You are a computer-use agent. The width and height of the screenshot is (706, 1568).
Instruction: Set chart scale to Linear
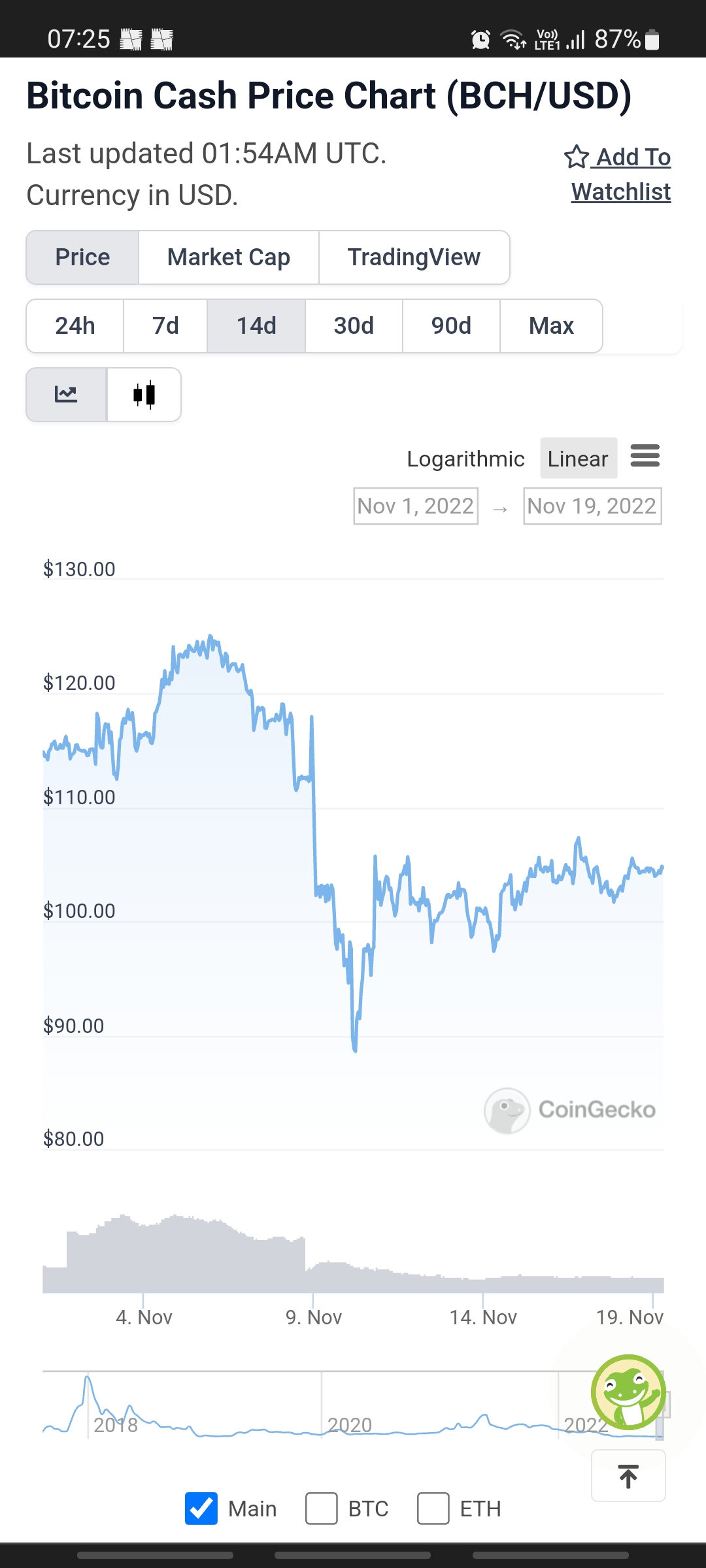pyautogui.click(x=578, y=459)
